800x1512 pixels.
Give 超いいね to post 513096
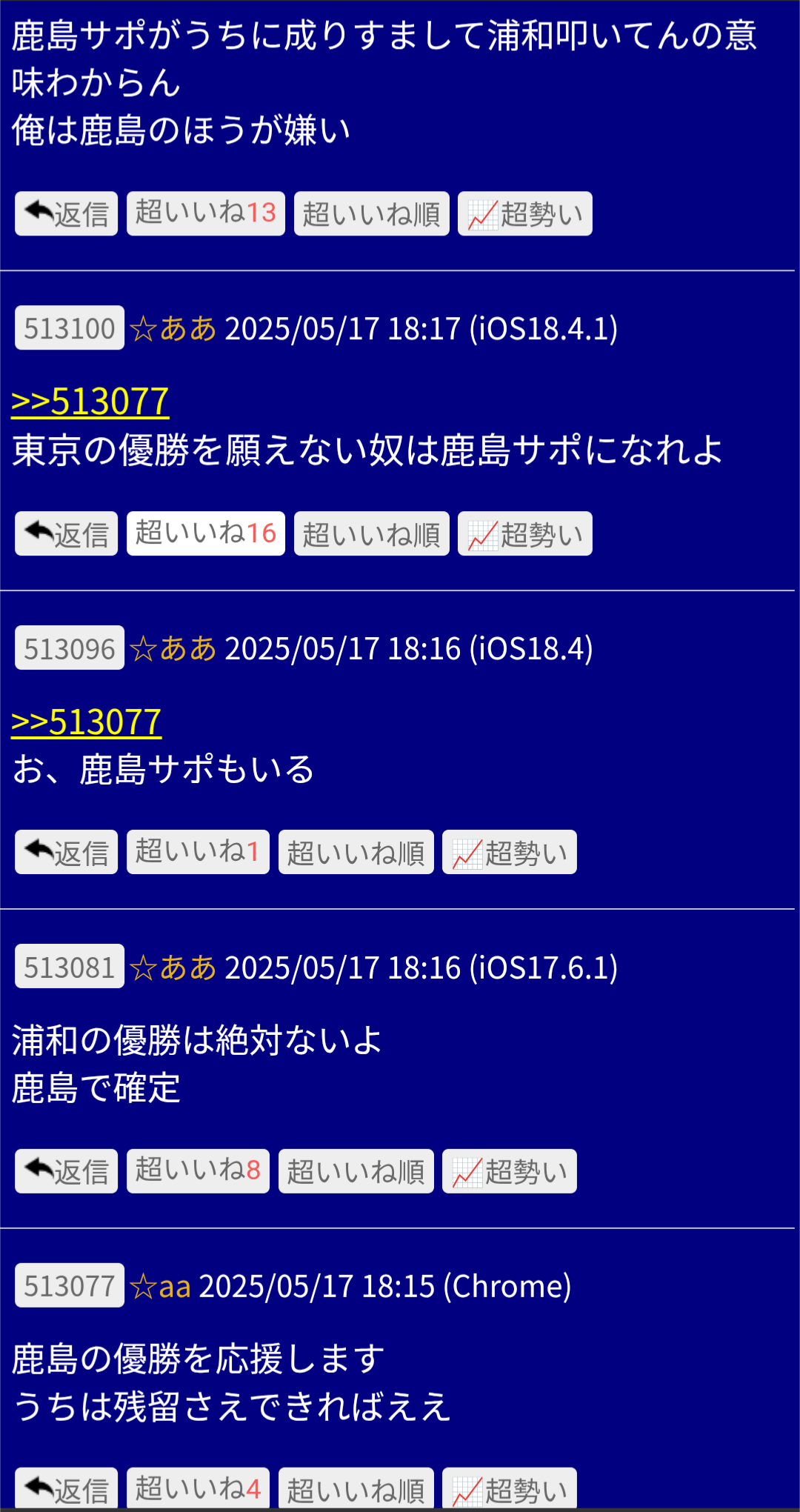point(198,852)
